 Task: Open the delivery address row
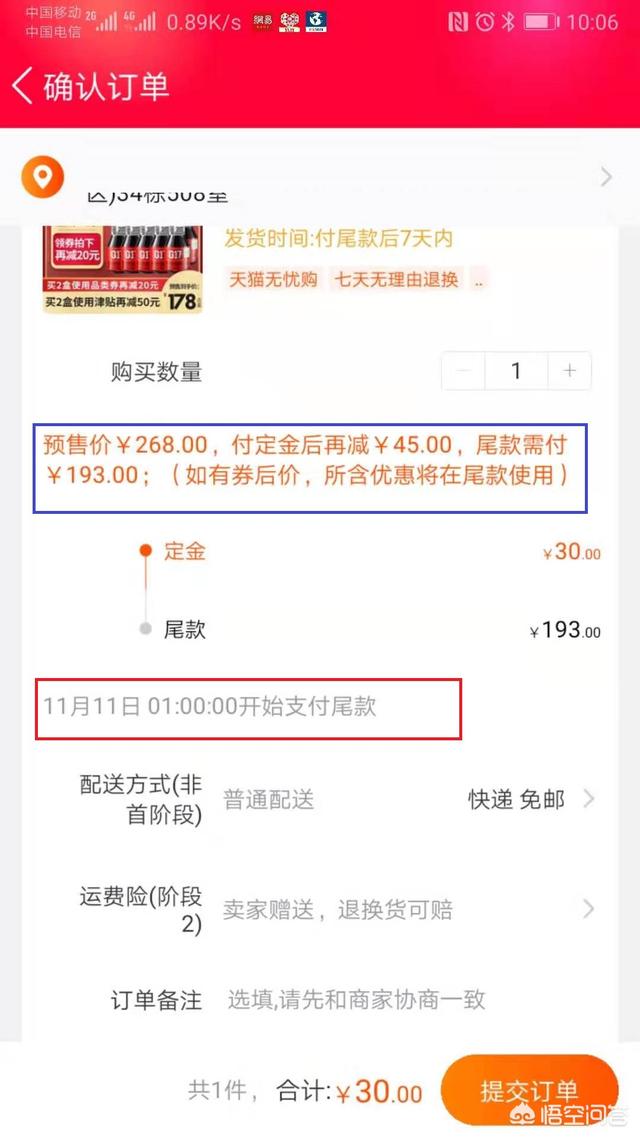click(x=320, y=176)
